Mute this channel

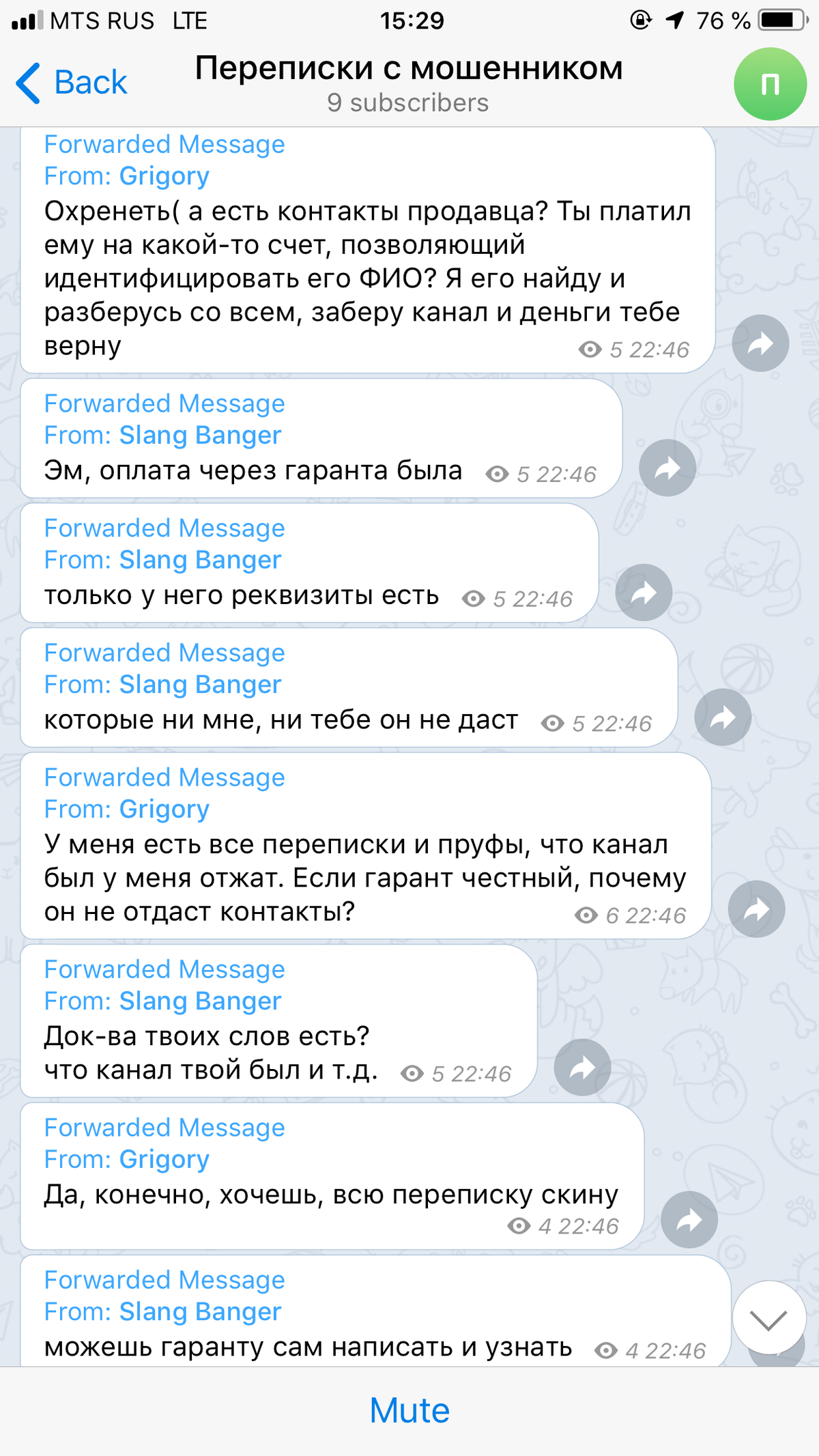click(409, 1410)
